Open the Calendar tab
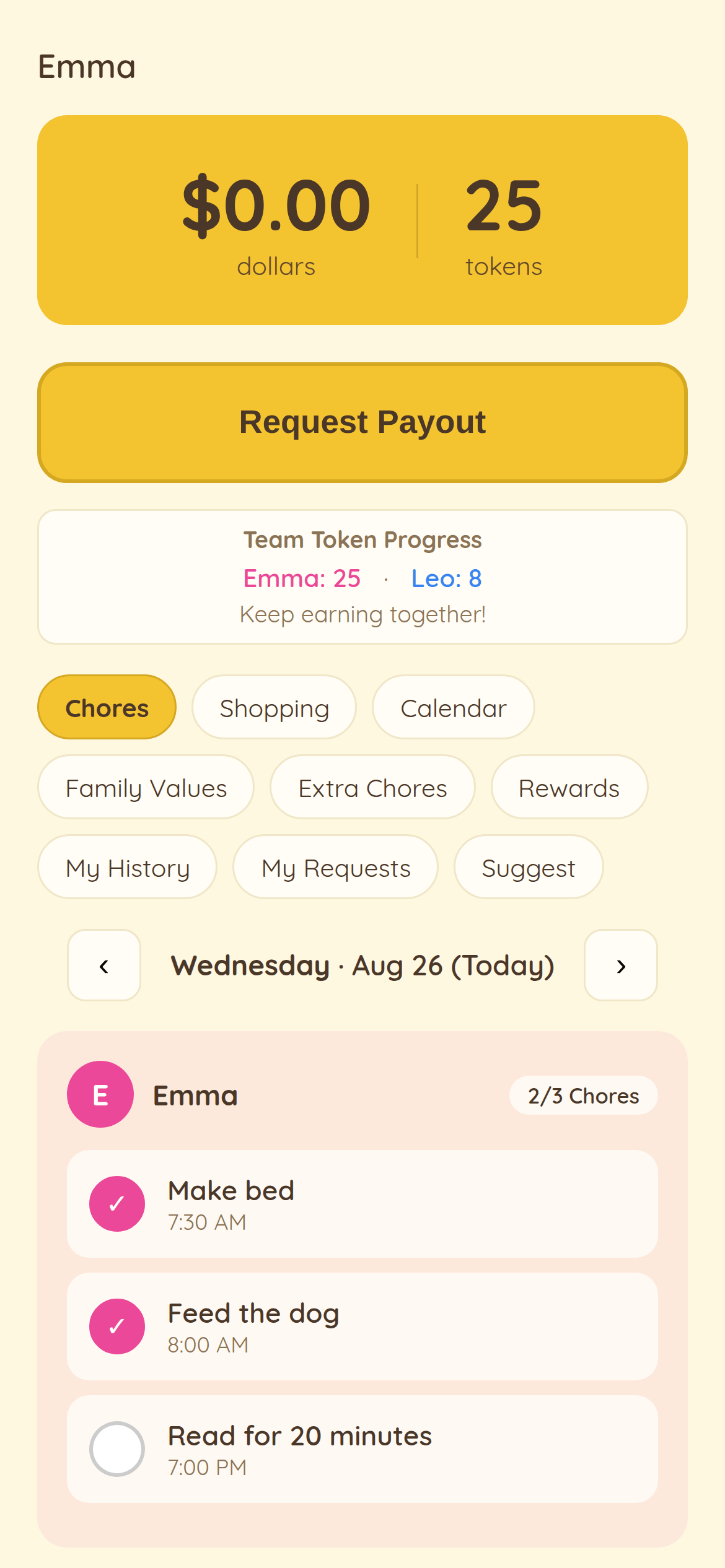Image resolution: width=725 pixels, height=1568 pixels. click(454, 707)
